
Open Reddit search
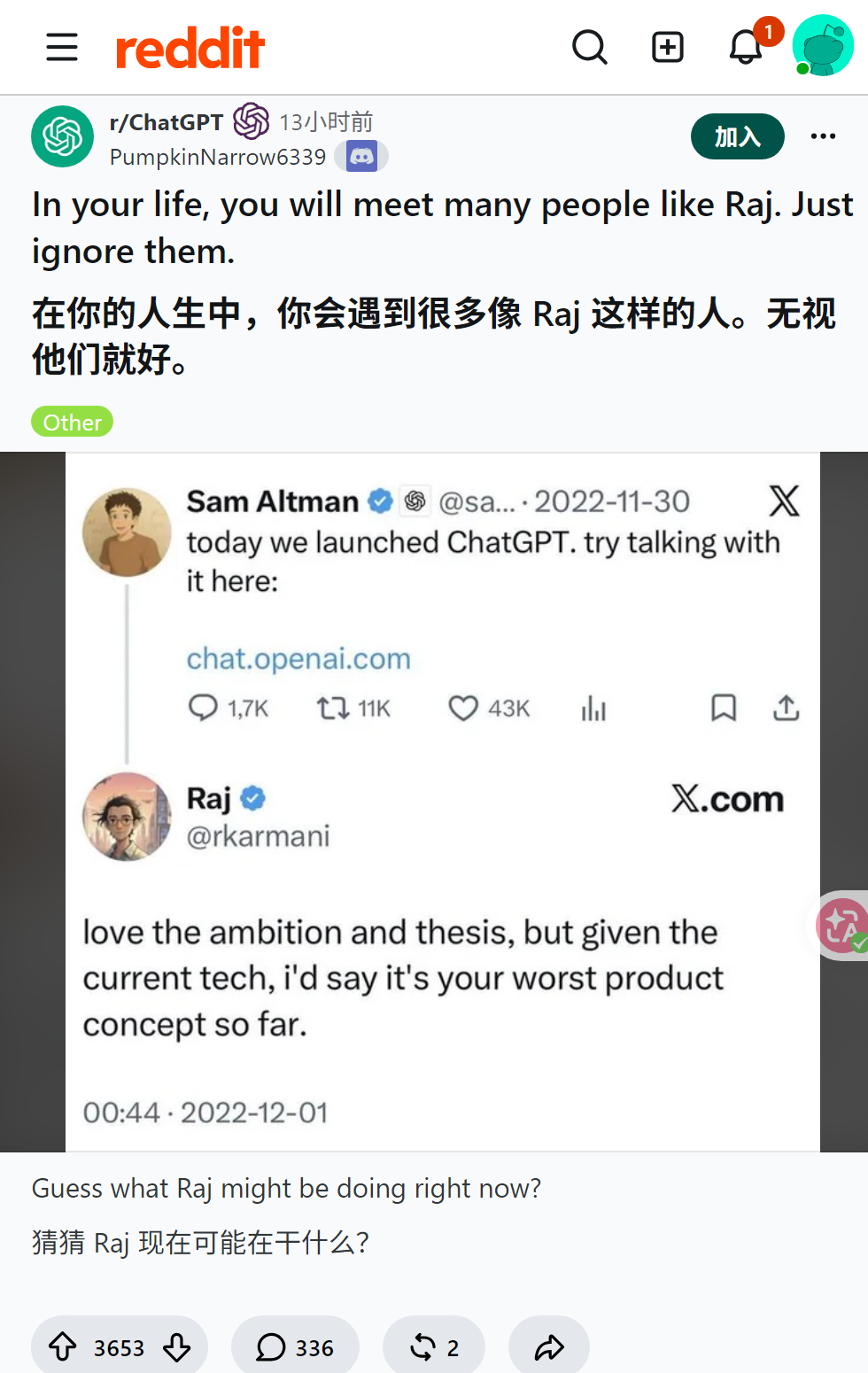(590, 47)
